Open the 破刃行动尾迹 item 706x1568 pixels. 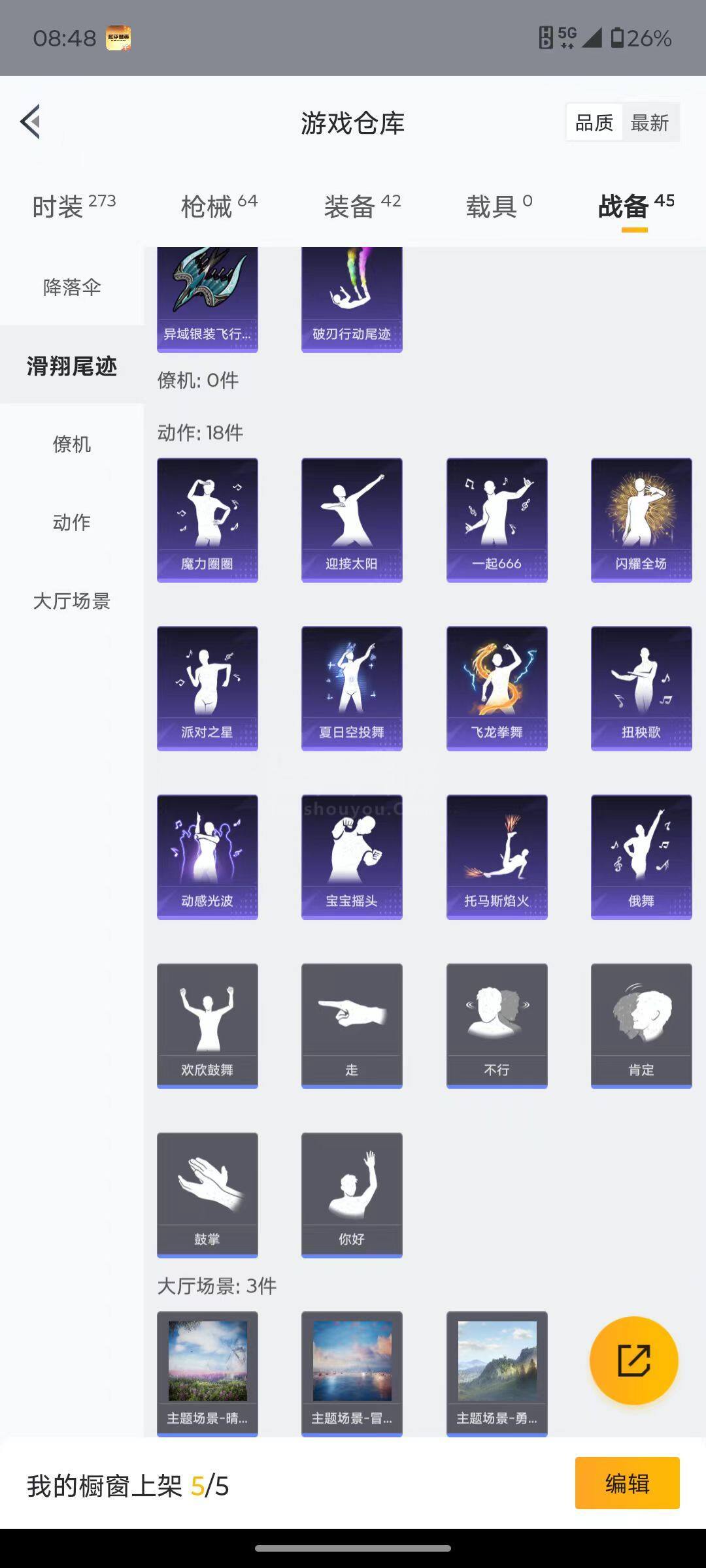pyautogui.click(x=352, y=299)
